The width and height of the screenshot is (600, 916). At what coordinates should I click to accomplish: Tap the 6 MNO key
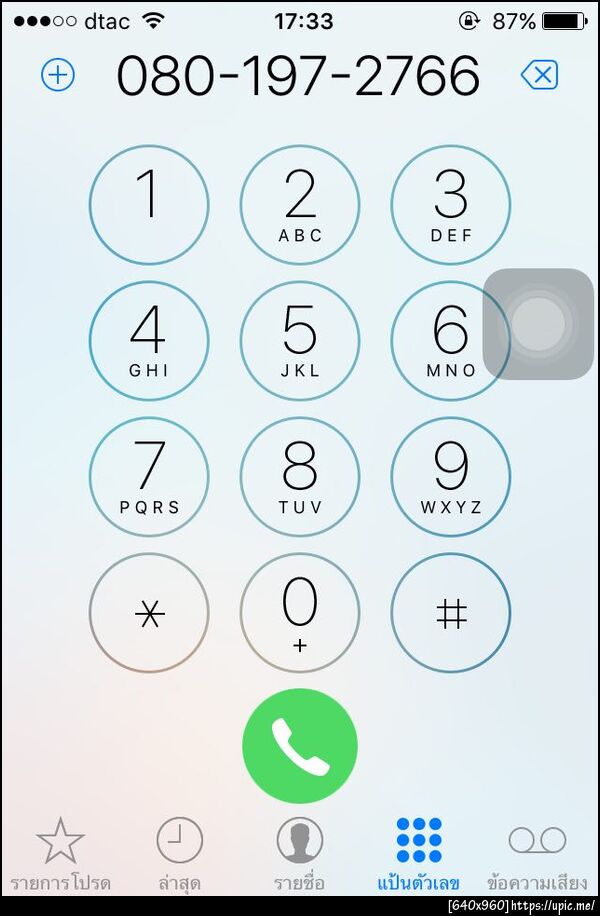(440, 340)
